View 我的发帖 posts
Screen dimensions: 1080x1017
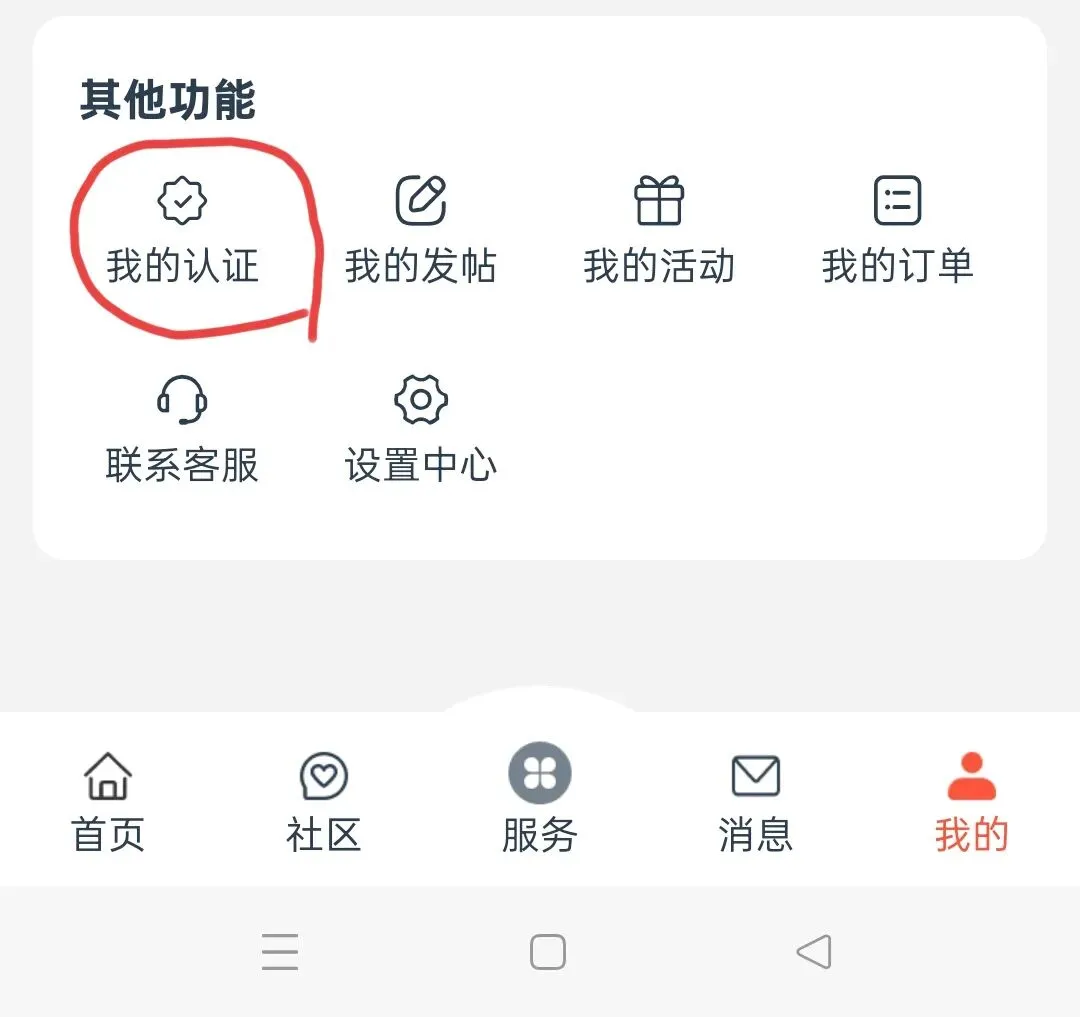pos(420,230)
